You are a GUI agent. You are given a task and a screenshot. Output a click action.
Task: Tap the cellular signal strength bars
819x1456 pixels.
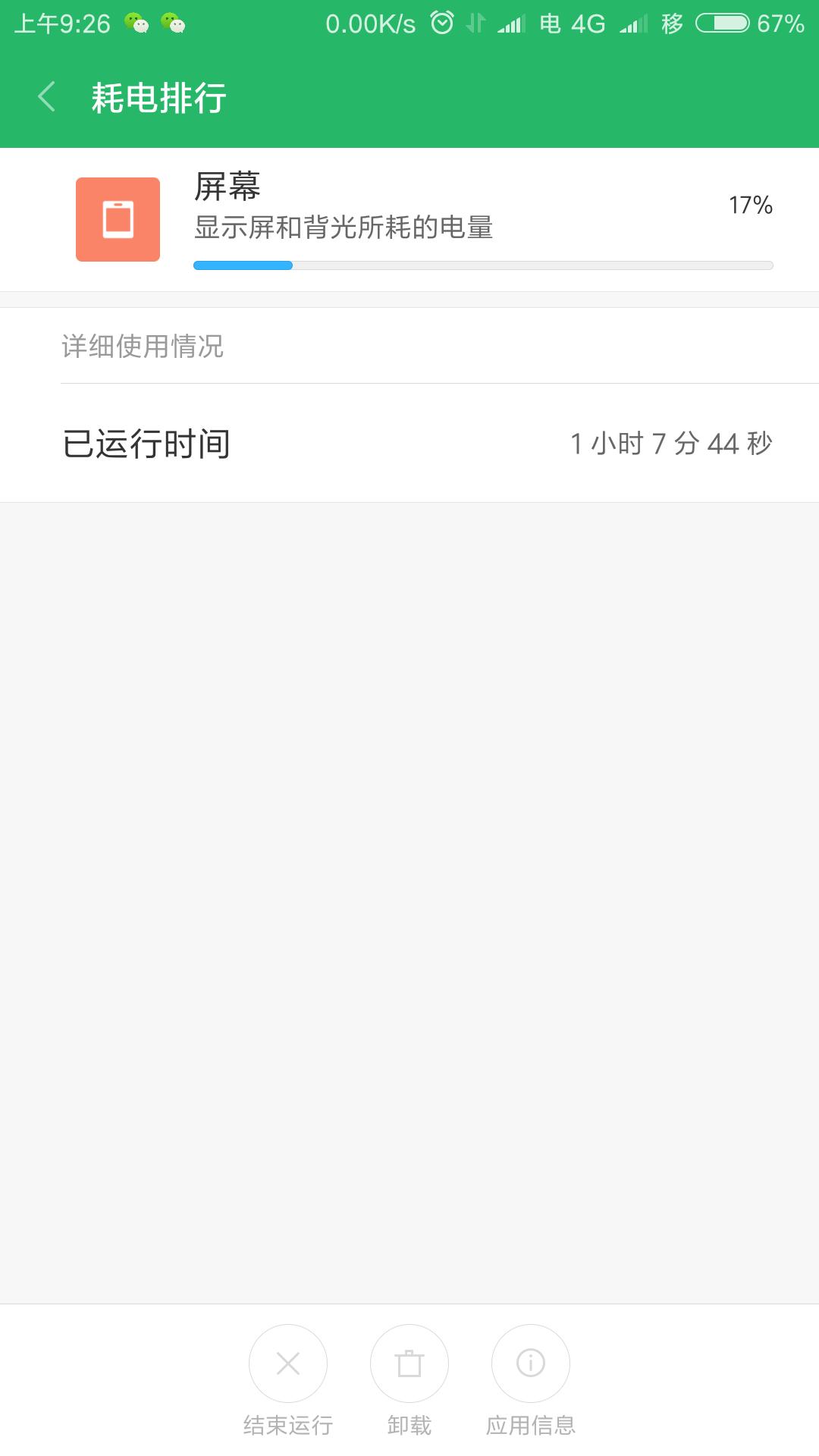click(x=510, y=22)
